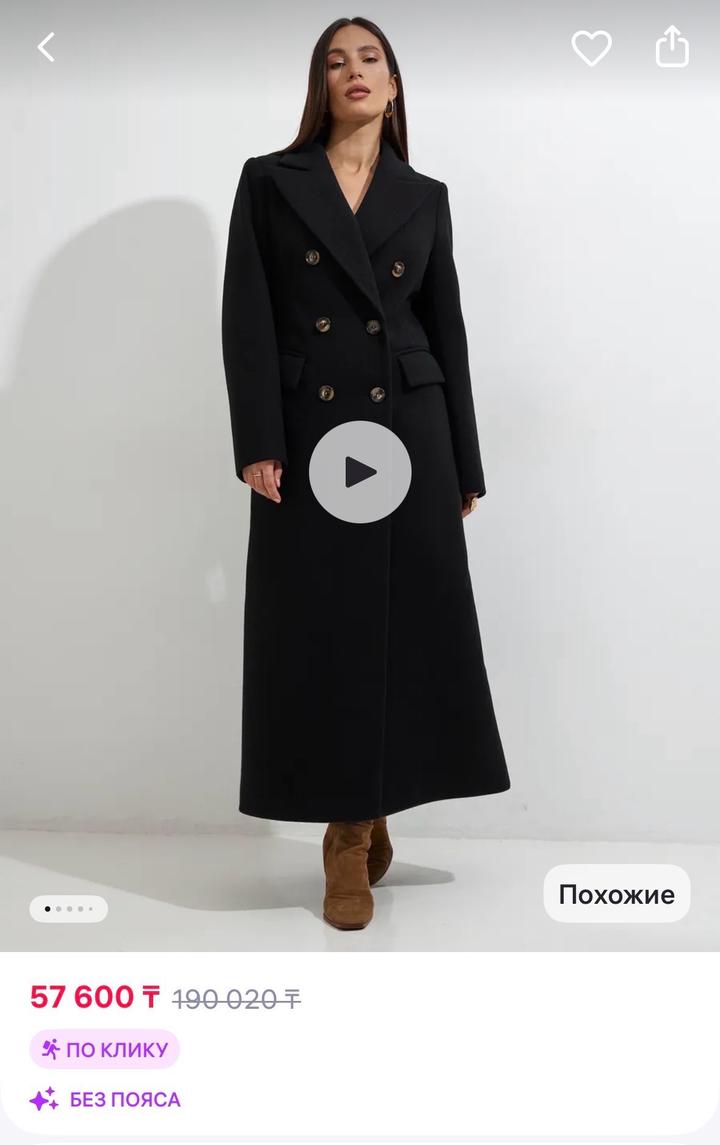Image resolution: width=720 pixels, height=1145 pixels.
Task: Tap the photo page indicator dots
Action: (x=68, y=909)
